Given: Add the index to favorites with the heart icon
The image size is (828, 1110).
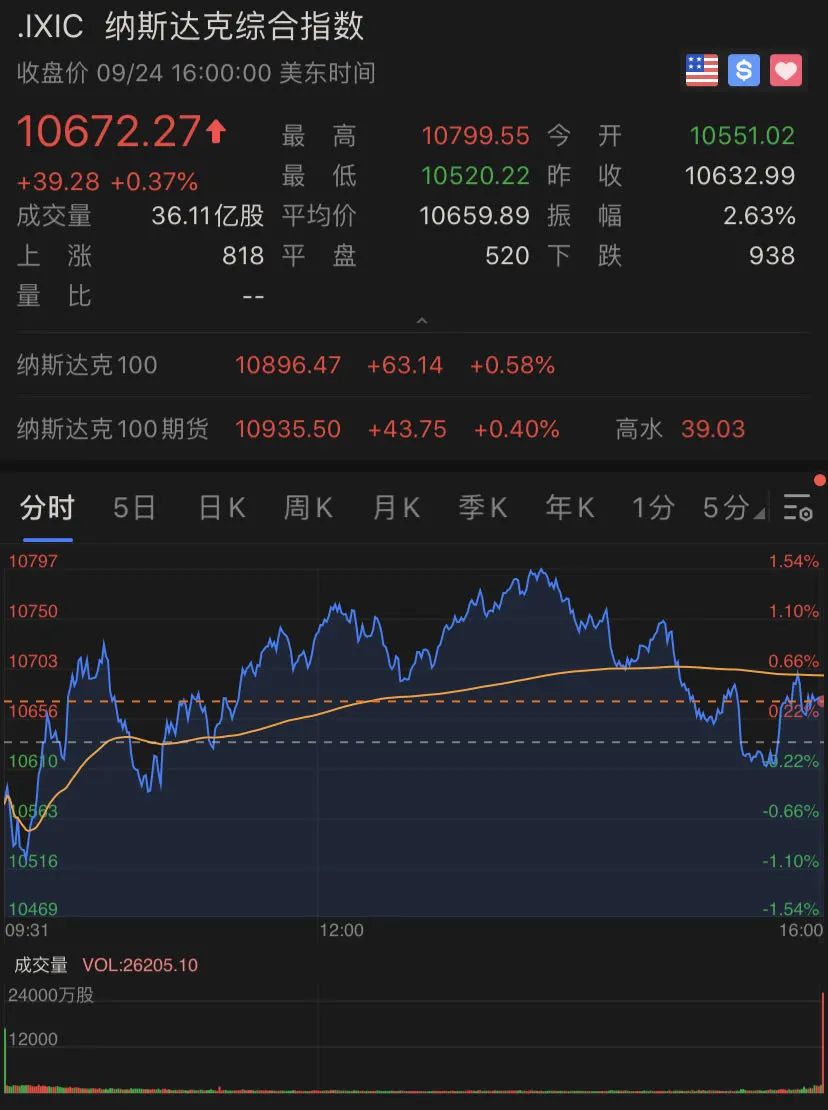Looking at the screenshot, I should pos(786,70).
